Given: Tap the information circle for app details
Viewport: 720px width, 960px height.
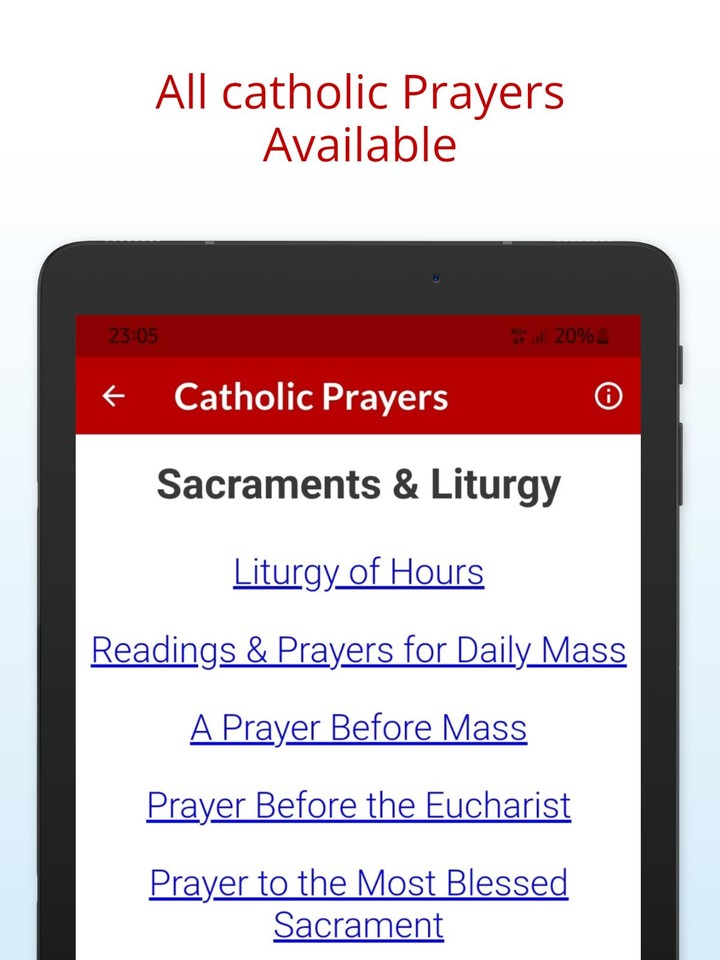Looking at the screenshot, I should point(608,396).
